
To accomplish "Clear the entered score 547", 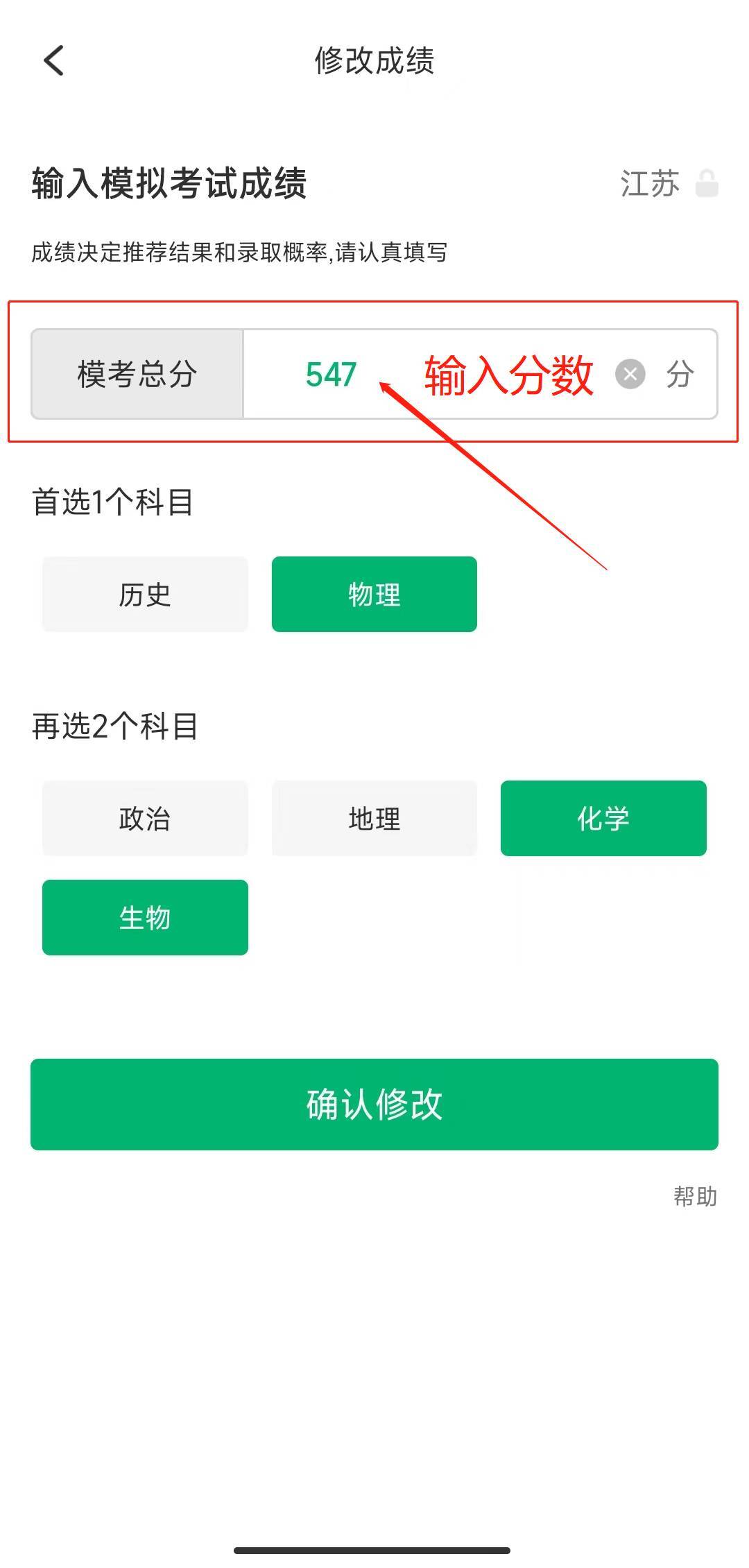I will coord(630,375).
